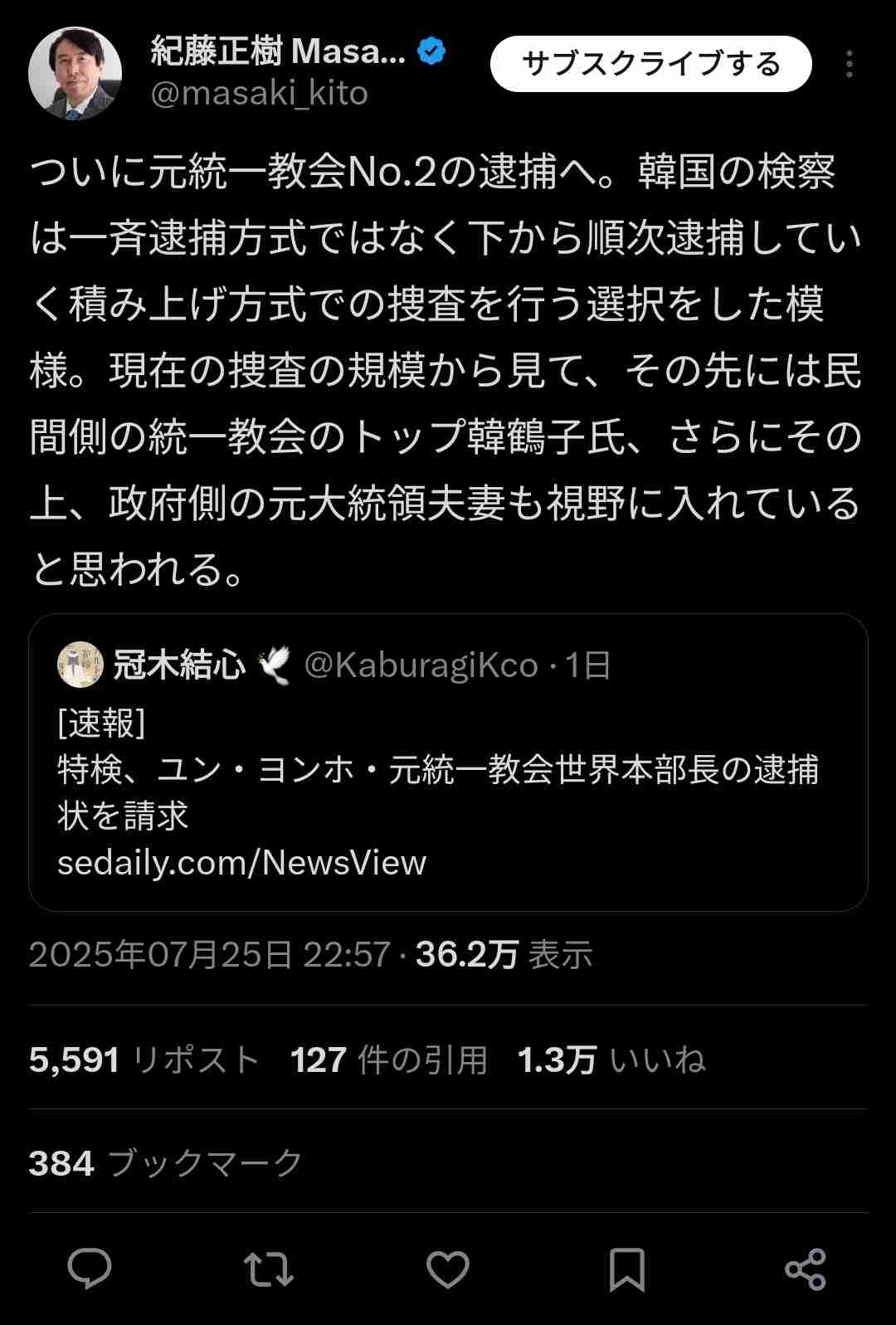This screenshot has width=896, height=1325.
Task: Like this post with the heart
Action: [448, 1269]
